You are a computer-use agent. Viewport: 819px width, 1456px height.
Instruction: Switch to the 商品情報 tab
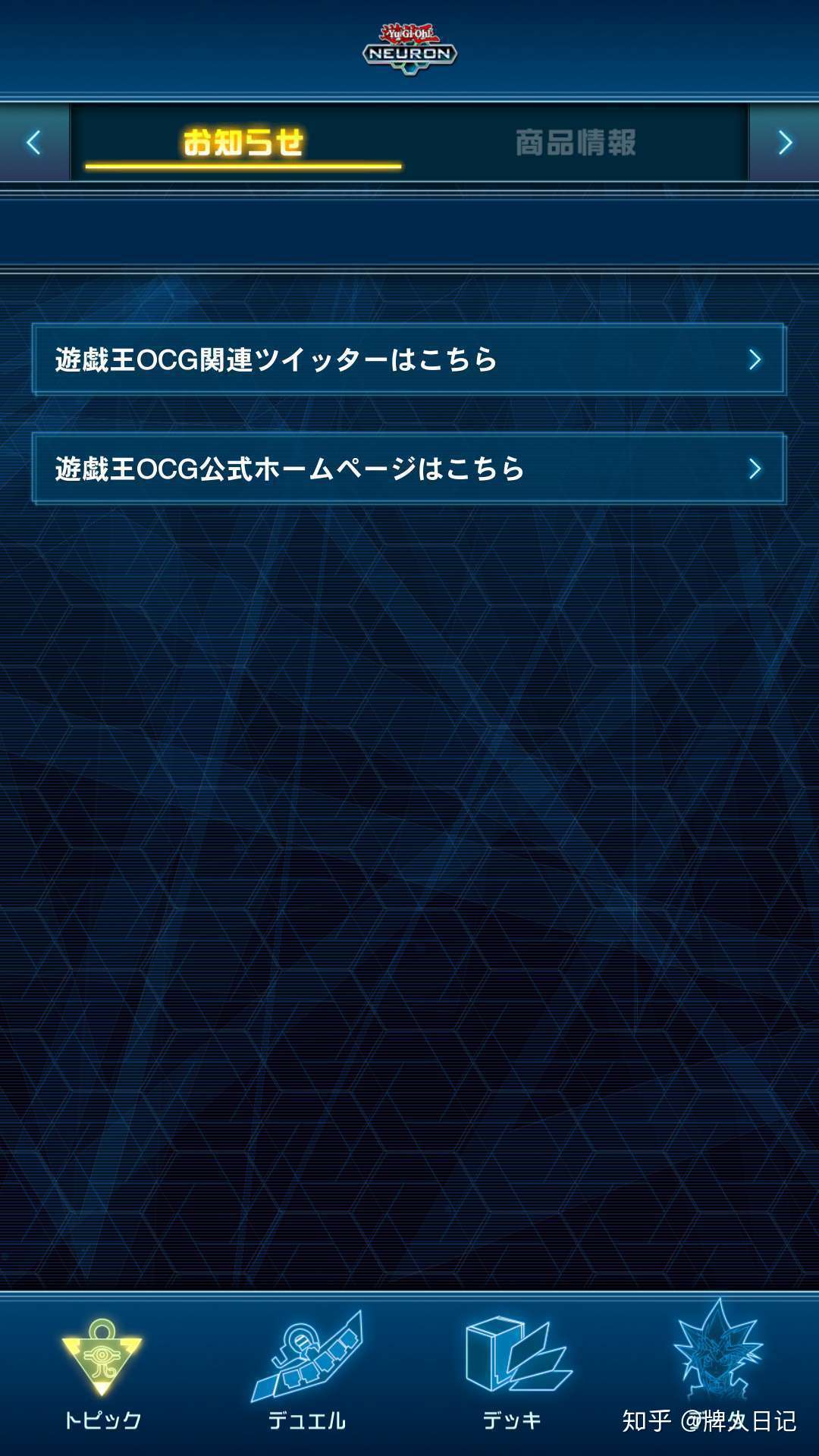pos(576,143)
